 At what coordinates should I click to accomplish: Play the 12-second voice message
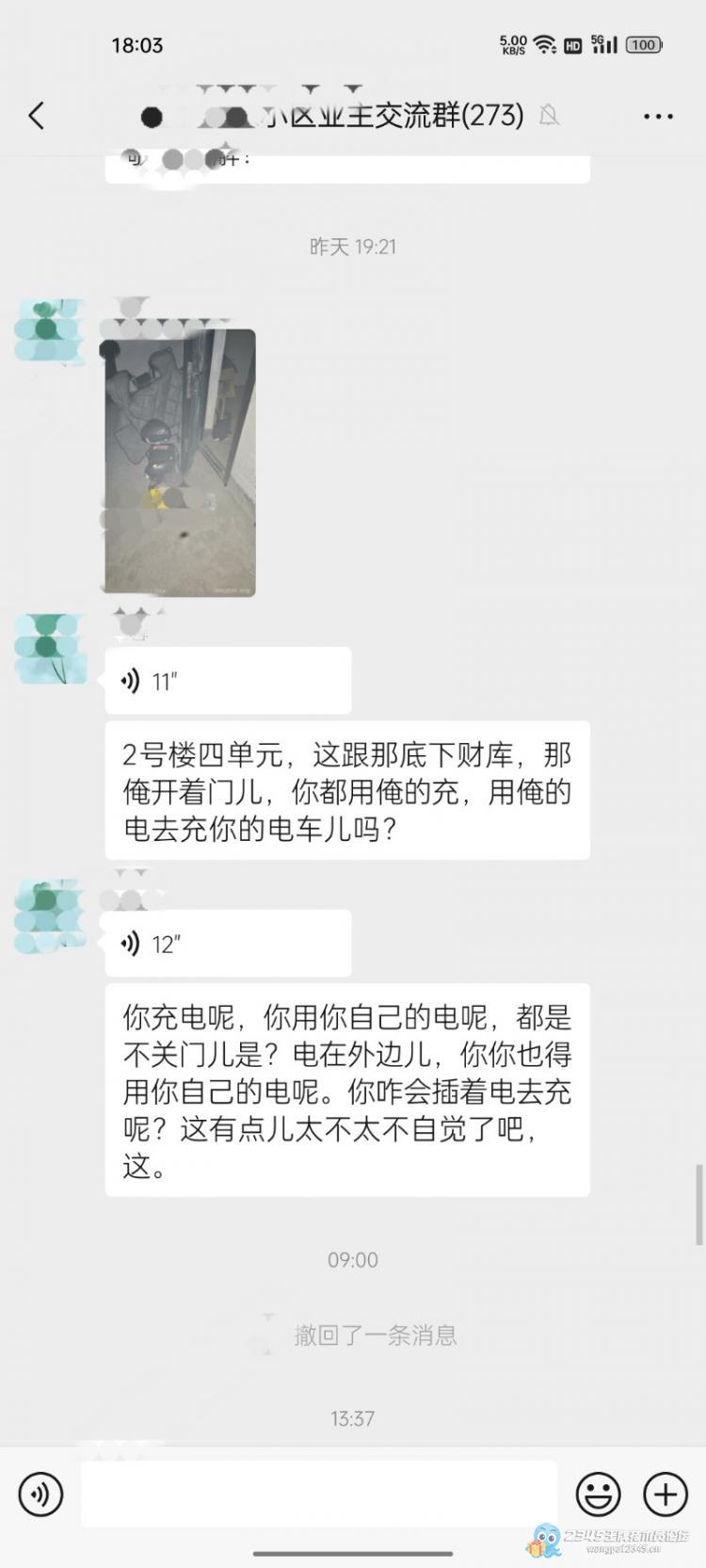click(x=228, y=944)
